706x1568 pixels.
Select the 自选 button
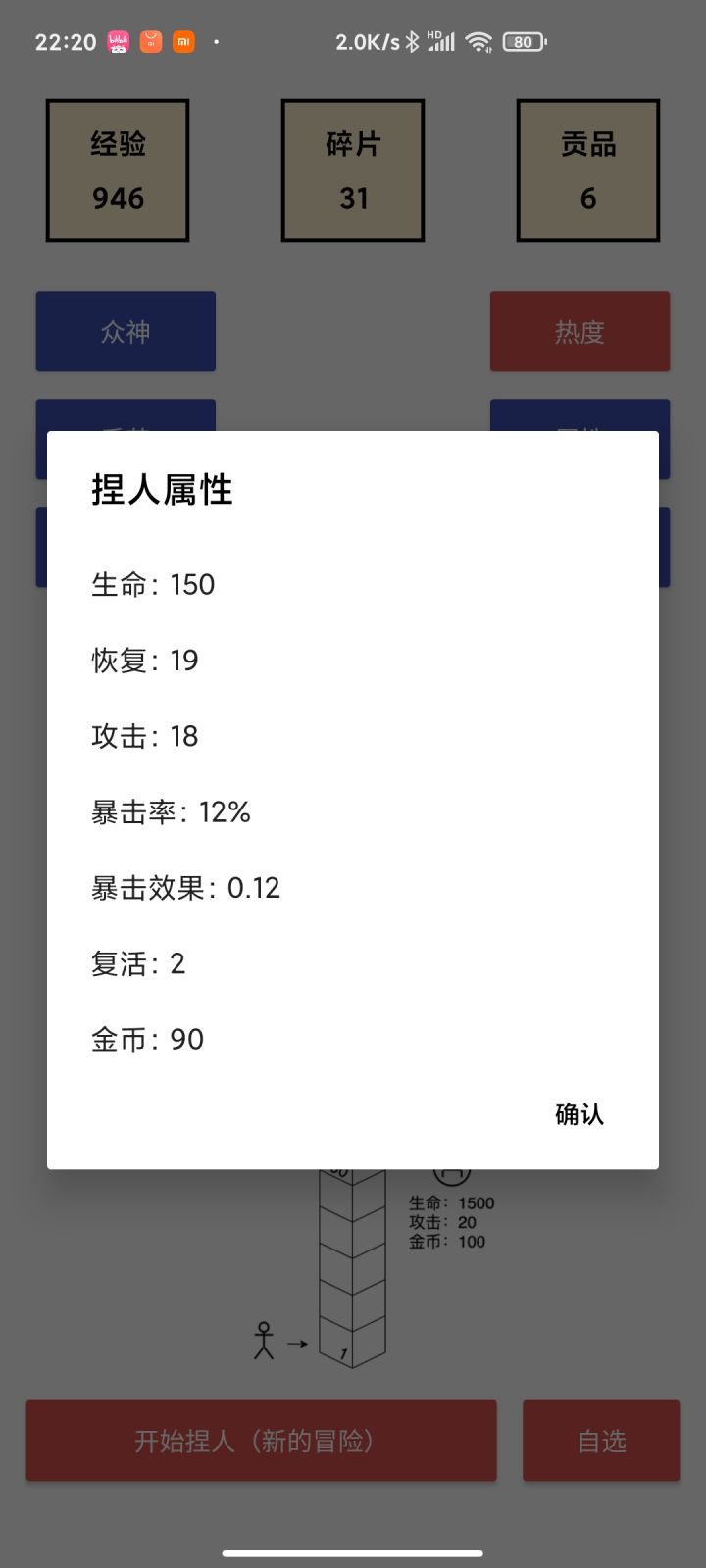tap(600, 1441)
